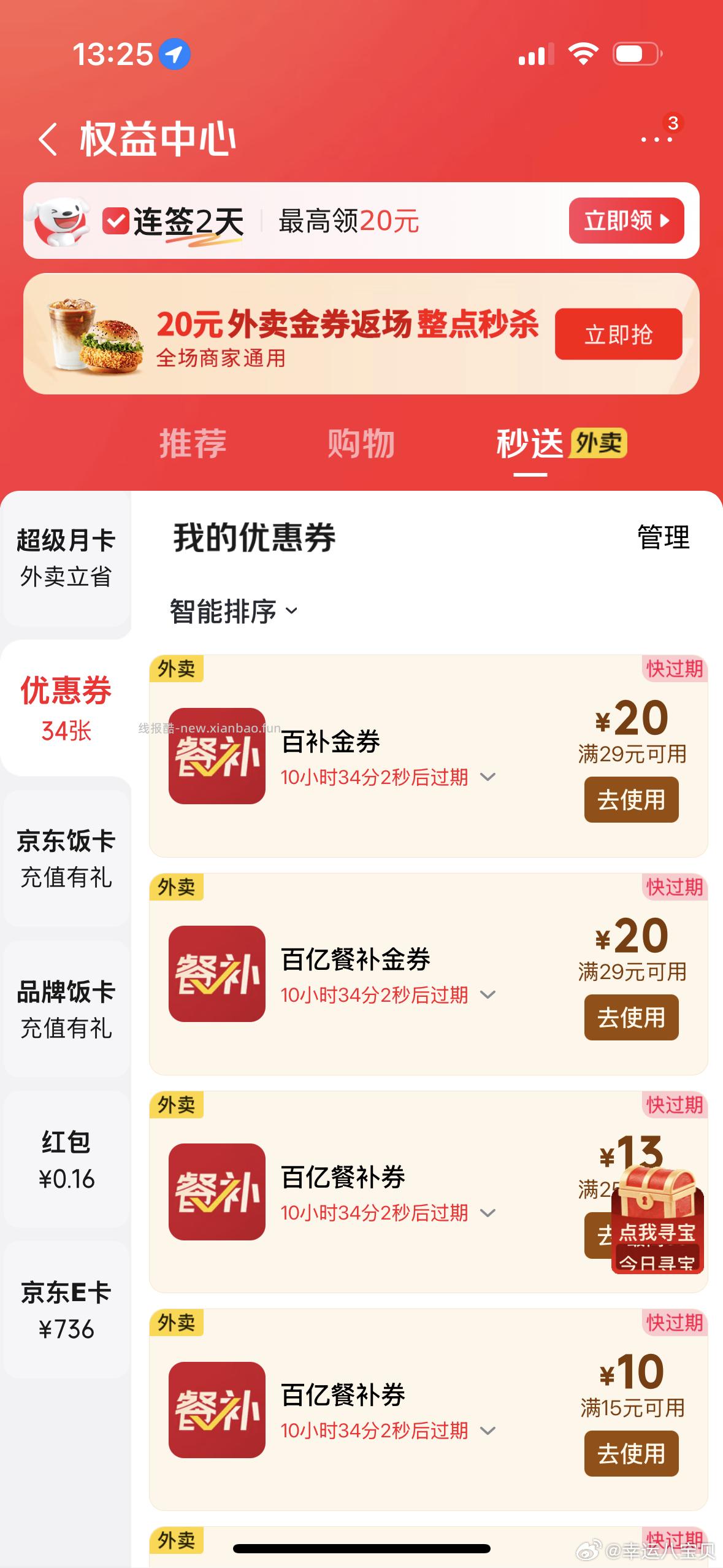This screenshot has height=1568, width=723.
Task: Open coupon 管理 settings
Action: (662, 537)
